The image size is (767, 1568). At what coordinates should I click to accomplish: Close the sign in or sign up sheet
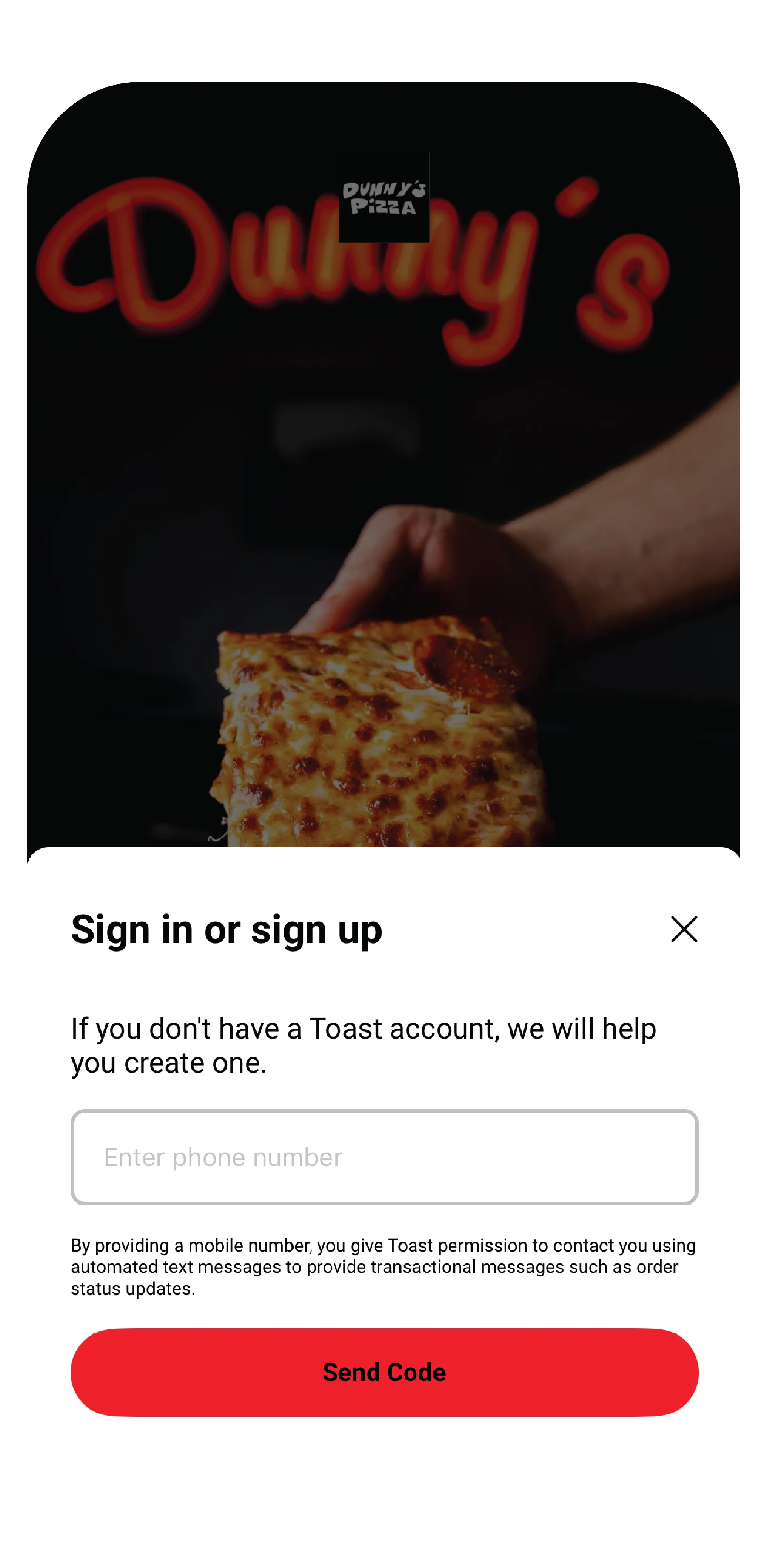684,929
